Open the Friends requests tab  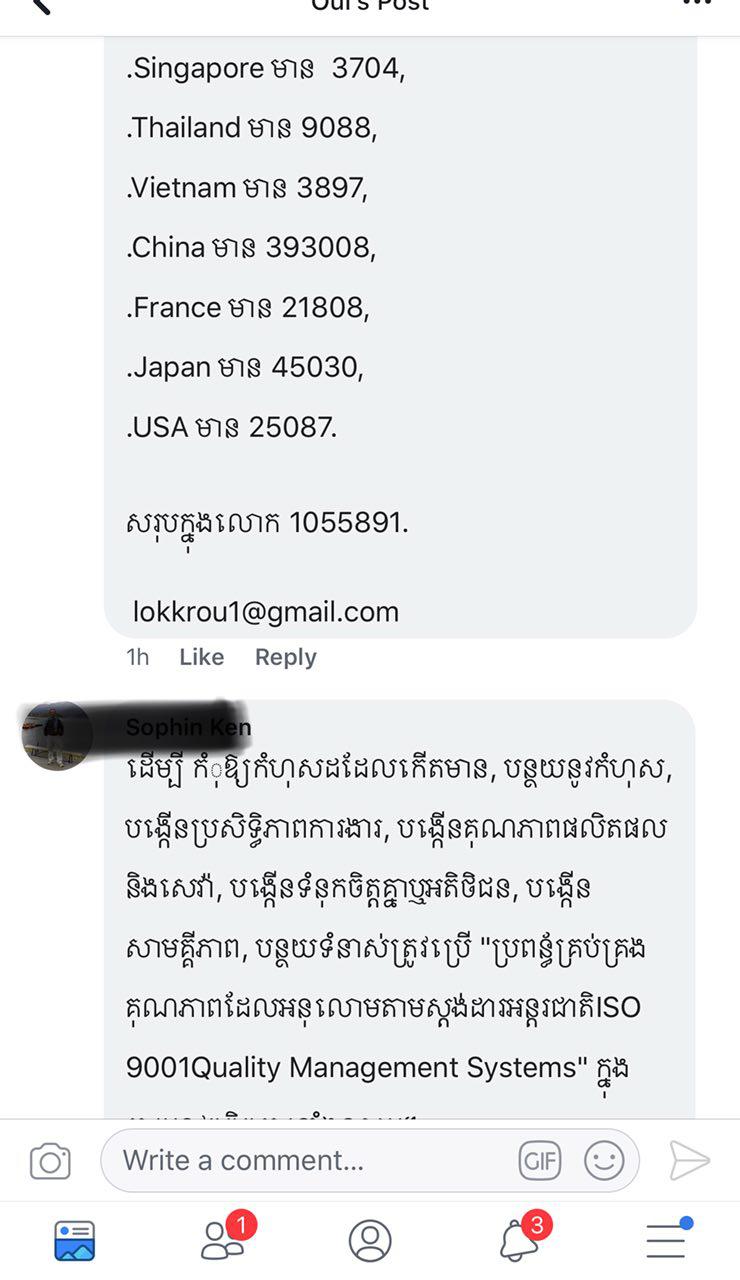(x=222, y=1240)
